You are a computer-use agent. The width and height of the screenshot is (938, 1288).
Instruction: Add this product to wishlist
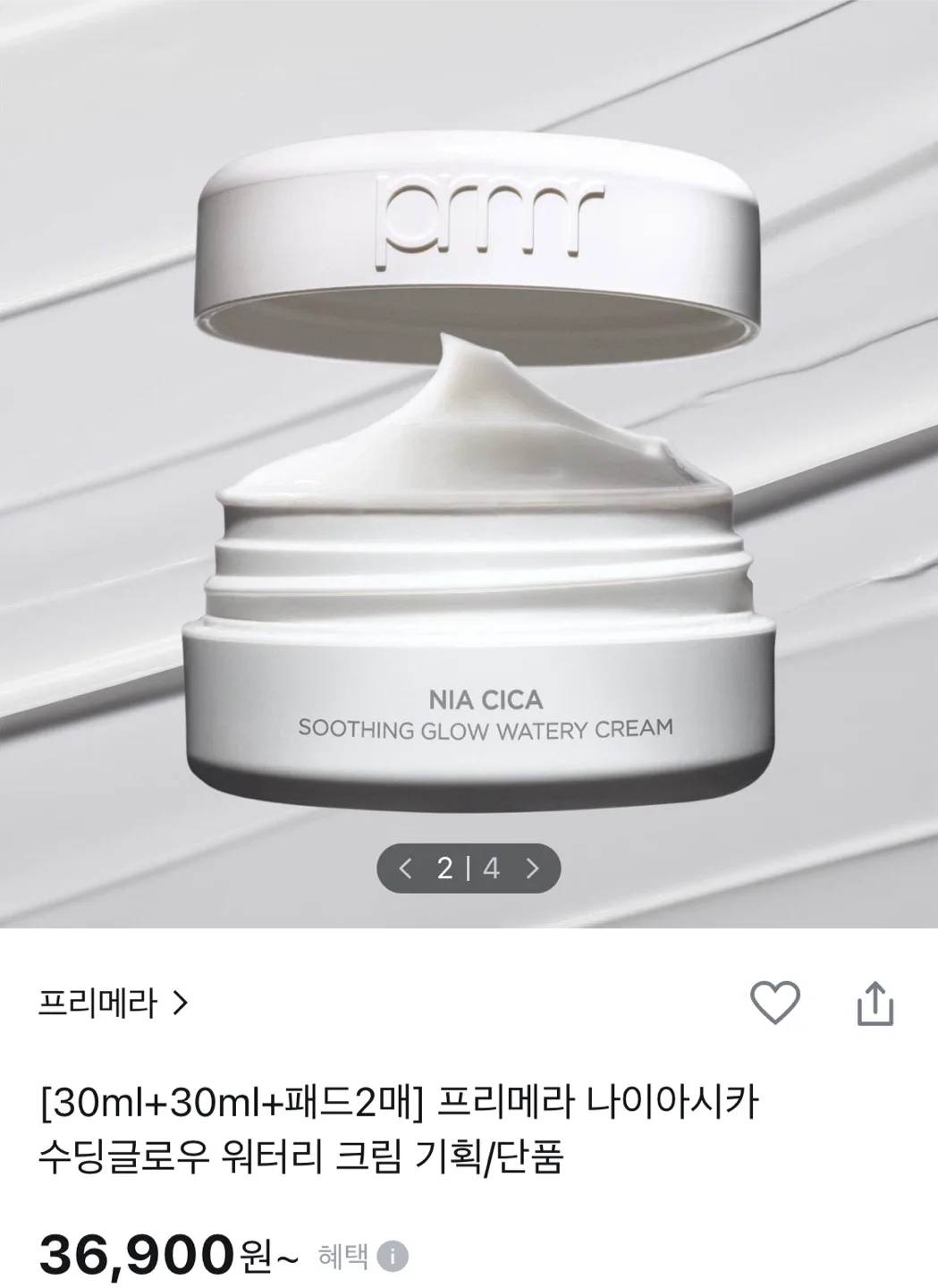(x=774, y=1003)
